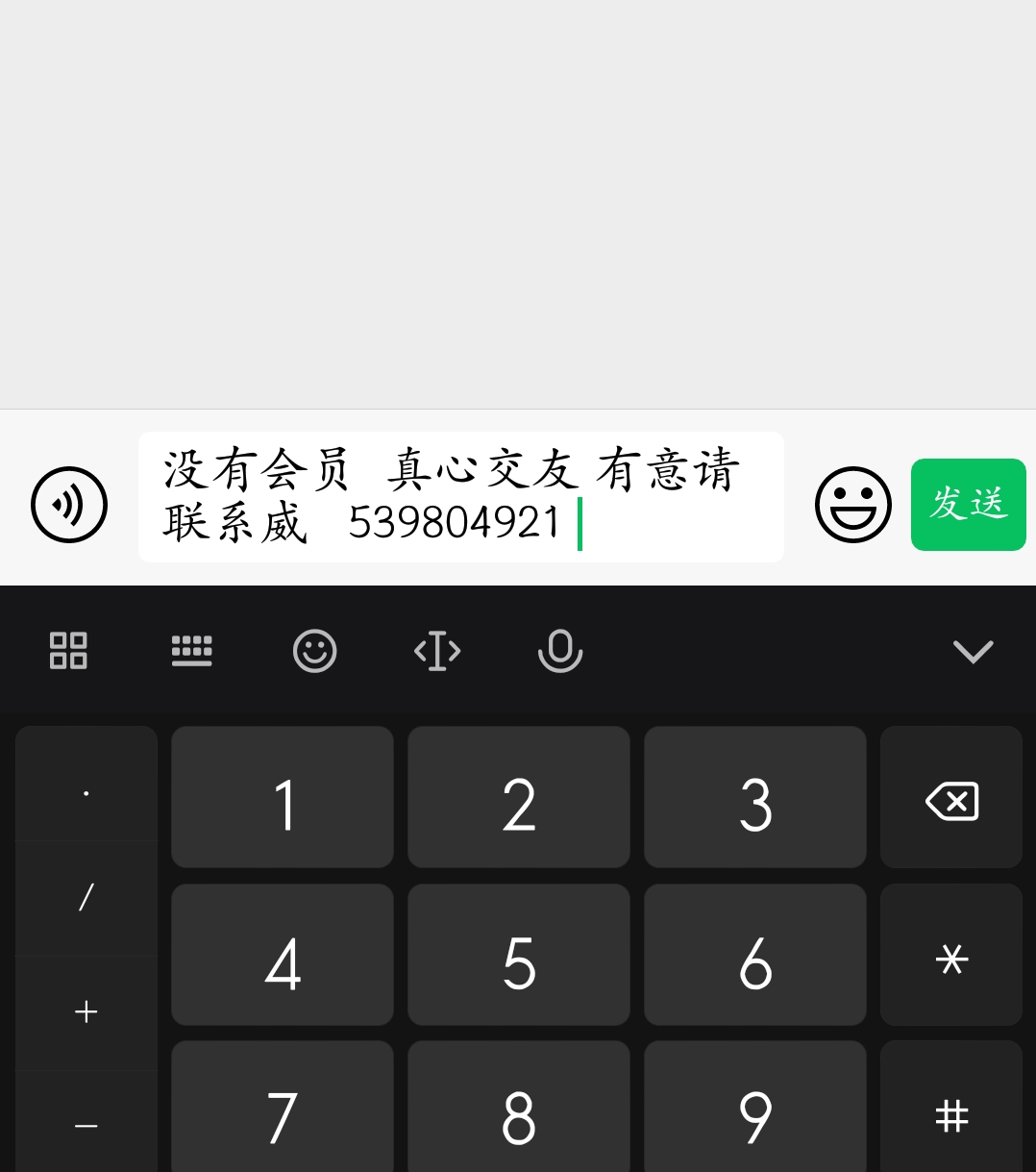Type the number 5 key
Image resolution: width=1036 pixels, height=1172 pixels.
click(x=519, y=961)
